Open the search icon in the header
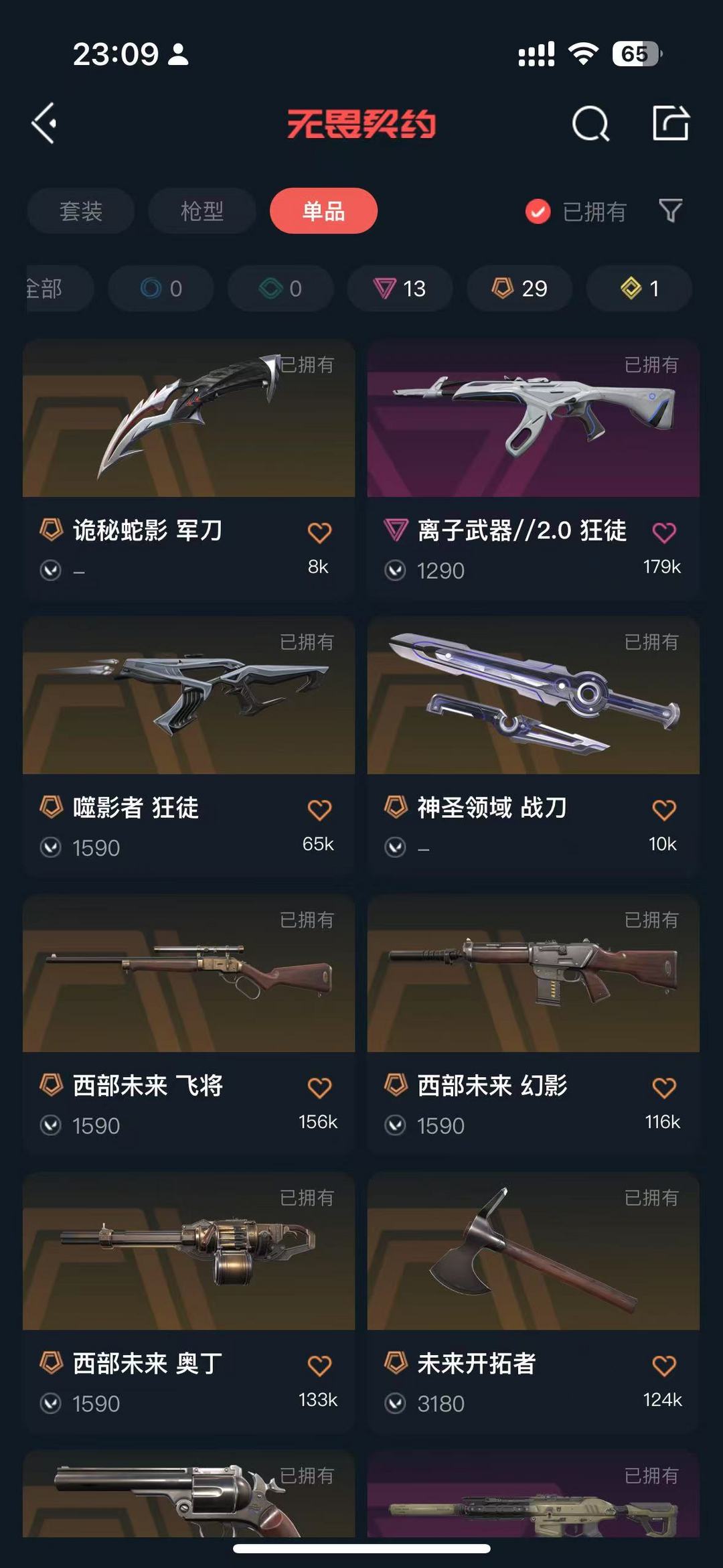723x1568 pixels. 590,124
